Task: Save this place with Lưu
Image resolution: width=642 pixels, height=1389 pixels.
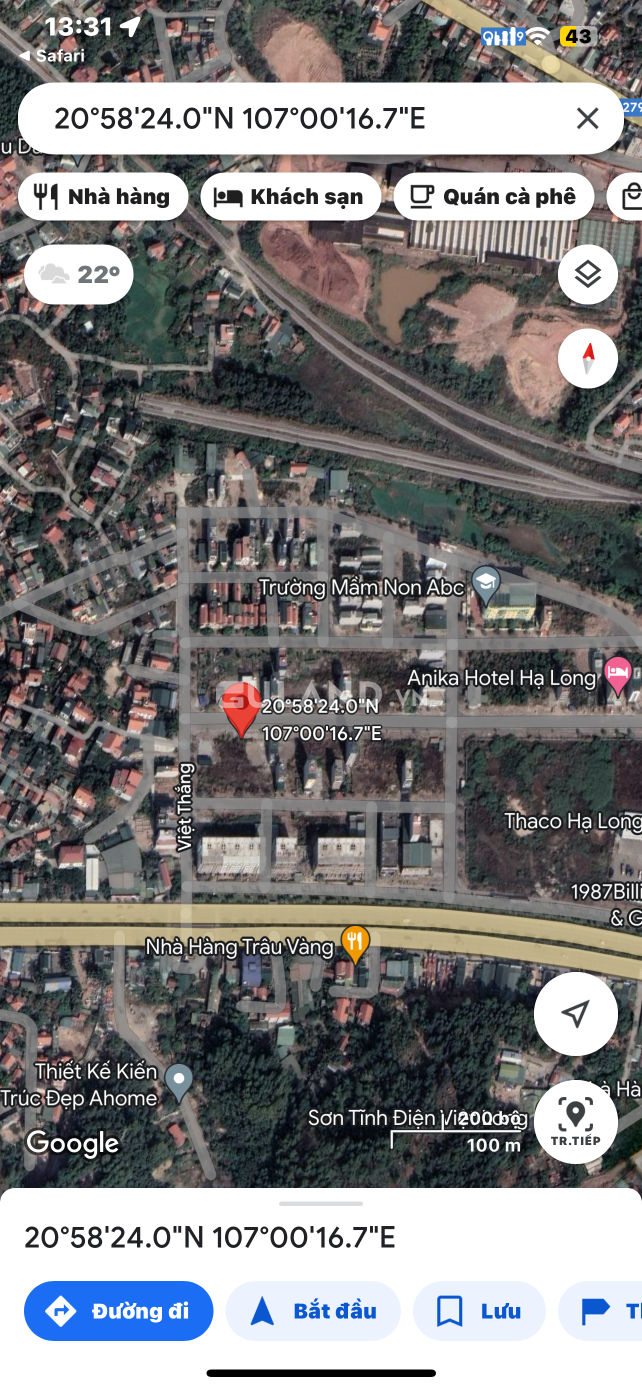Action: coord(479,1310)
